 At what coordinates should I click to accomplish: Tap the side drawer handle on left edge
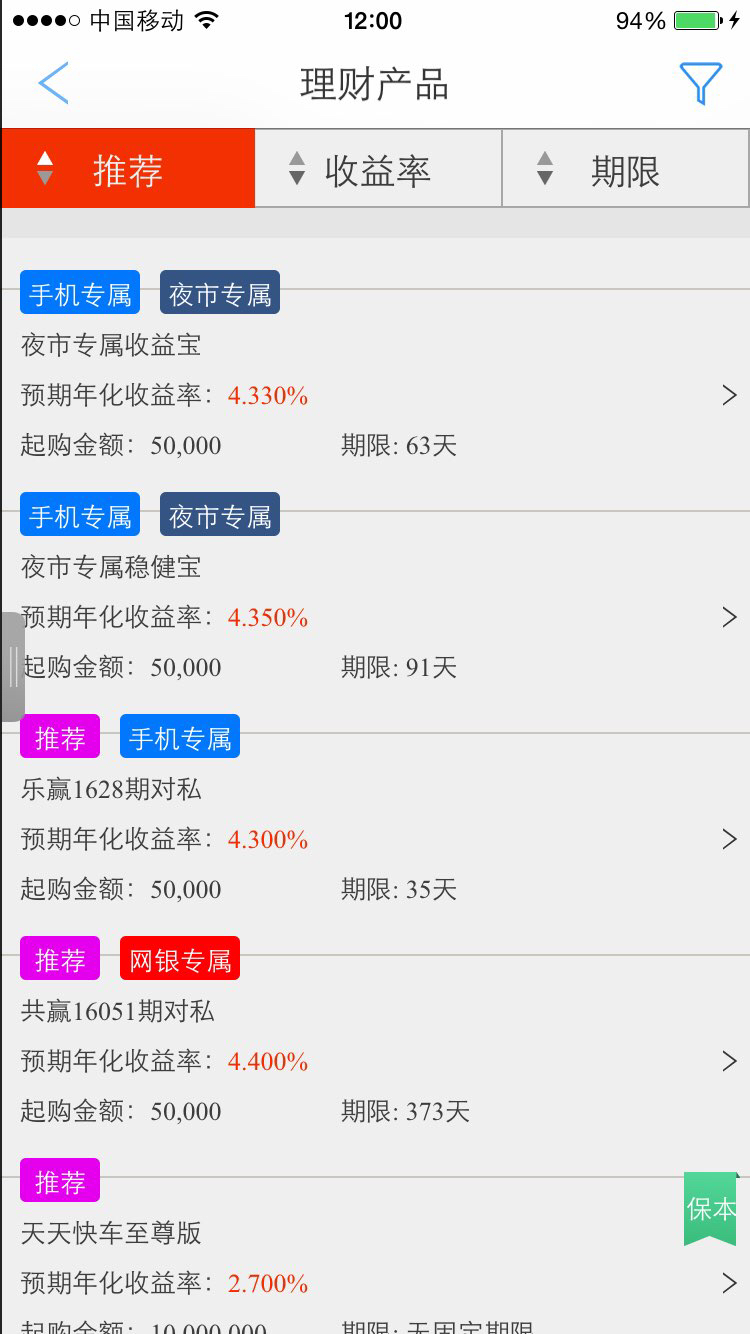point(12,667)
